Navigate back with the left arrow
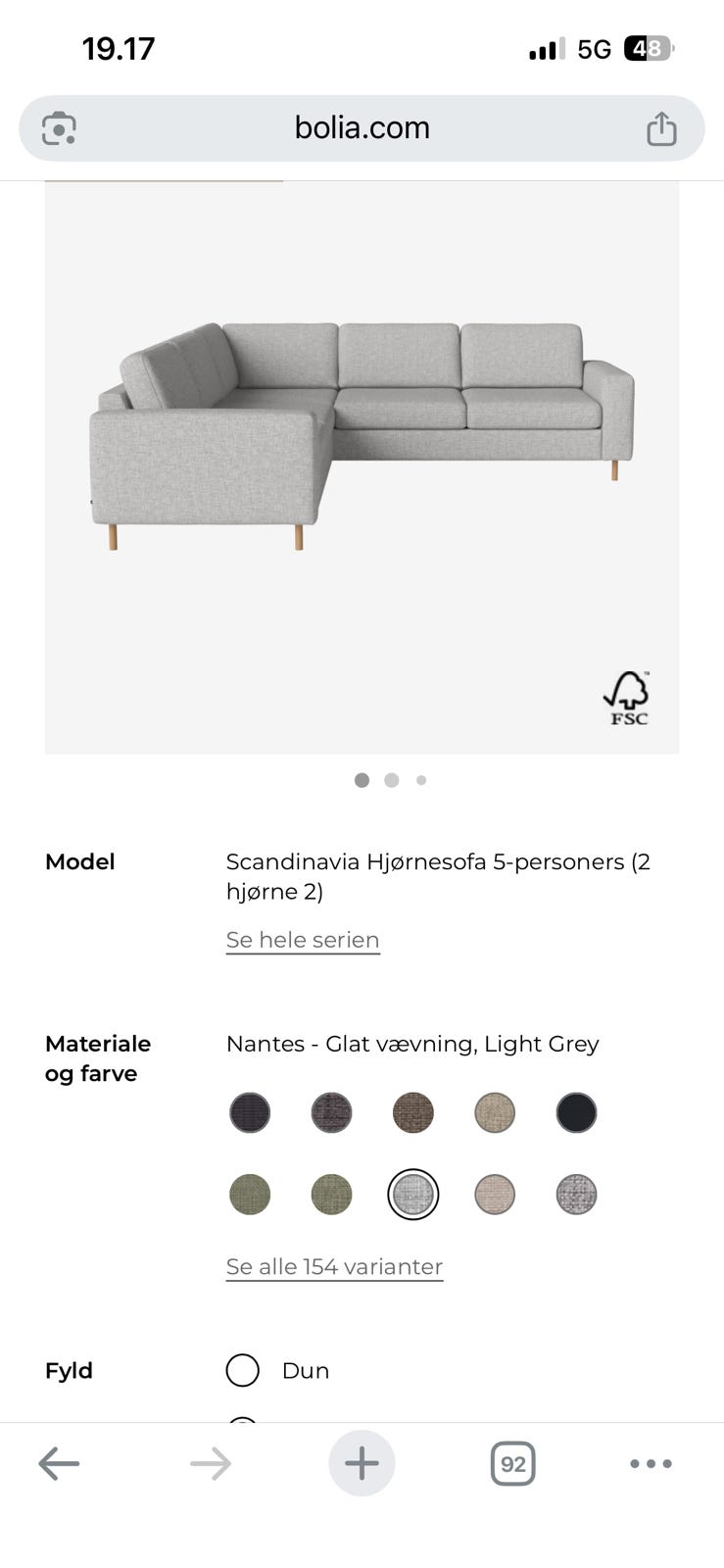The image size is (724, 1568). (60, 1463)
